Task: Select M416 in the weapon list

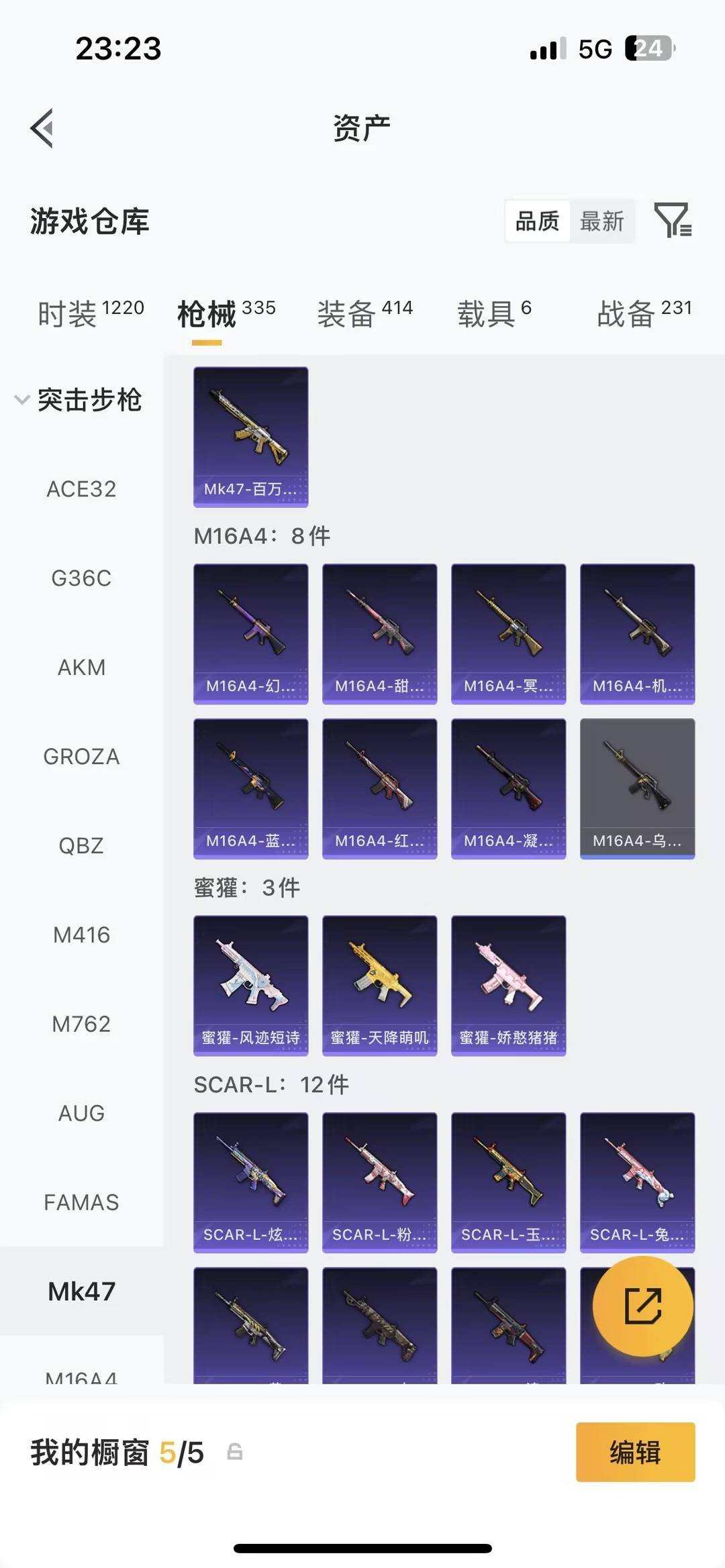Action: (81, 935)
